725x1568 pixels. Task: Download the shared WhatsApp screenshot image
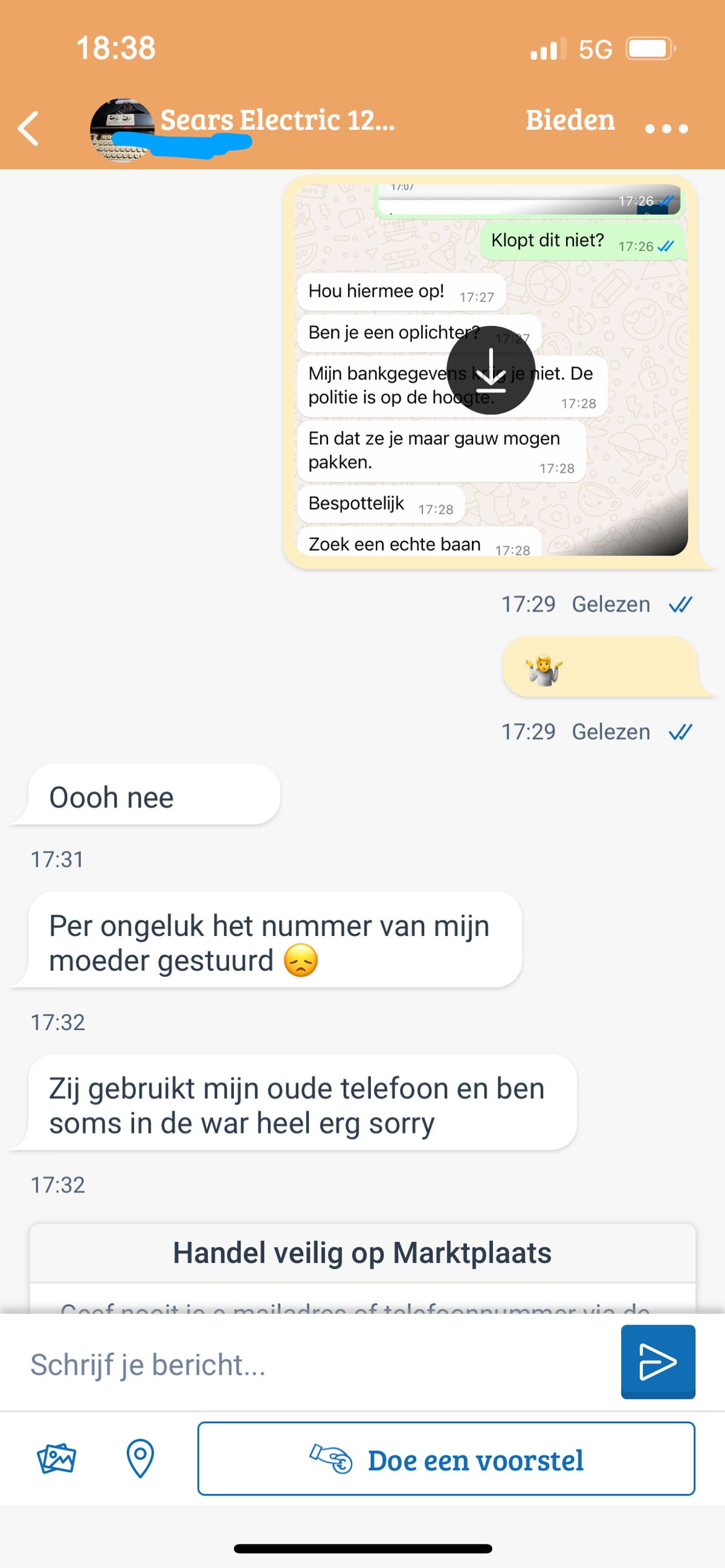point(491,370)
